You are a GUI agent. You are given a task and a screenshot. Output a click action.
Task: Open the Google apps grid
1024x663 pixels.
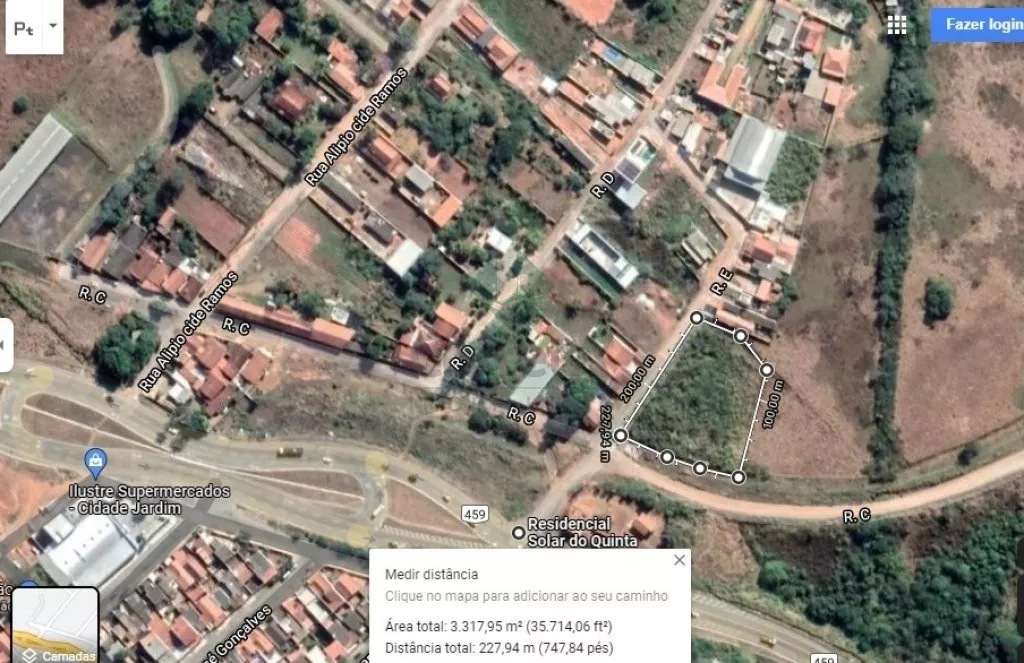point(897,25)
